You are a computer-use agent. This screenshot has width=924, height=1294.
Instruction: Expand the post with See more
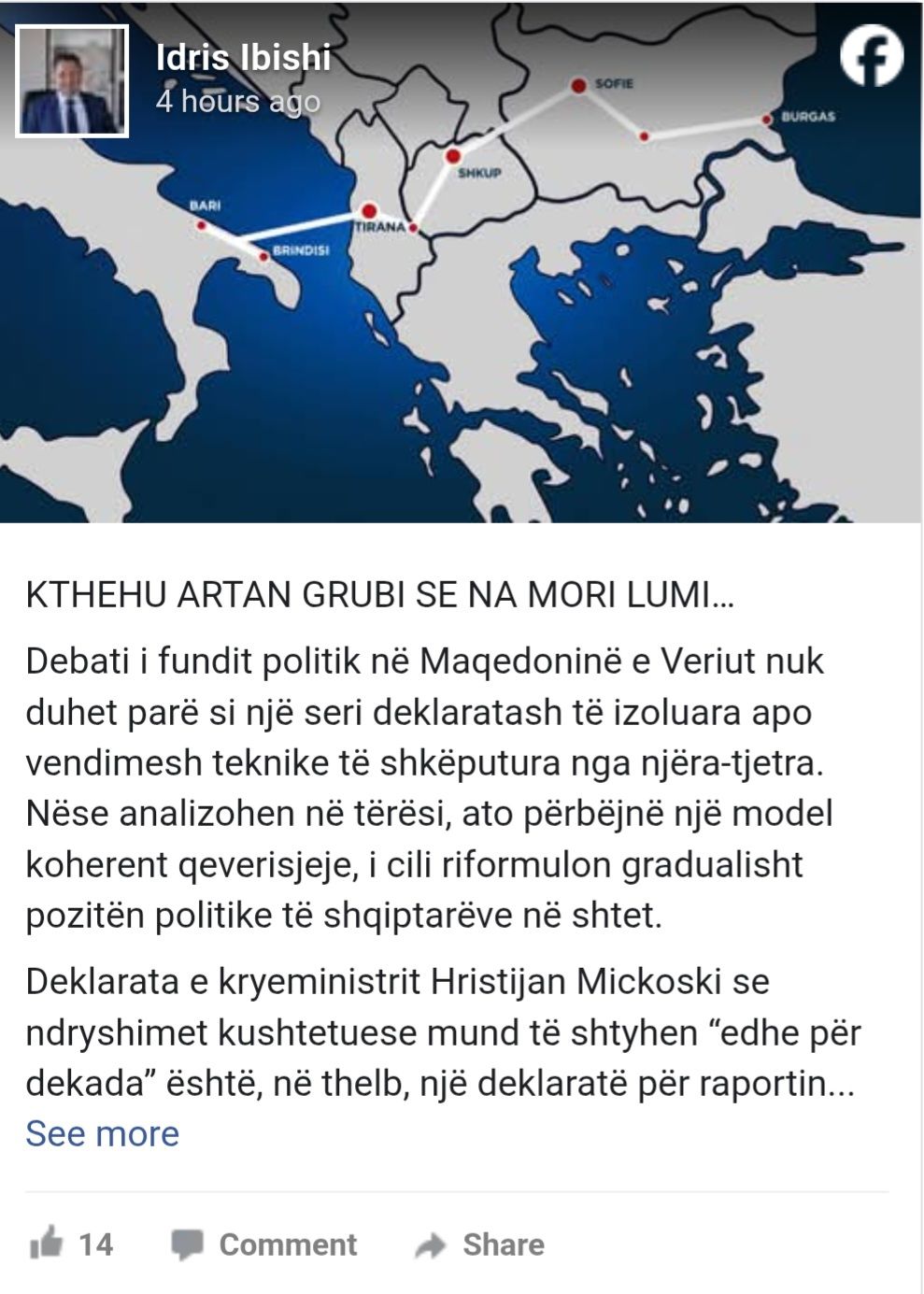(102, 1133)
